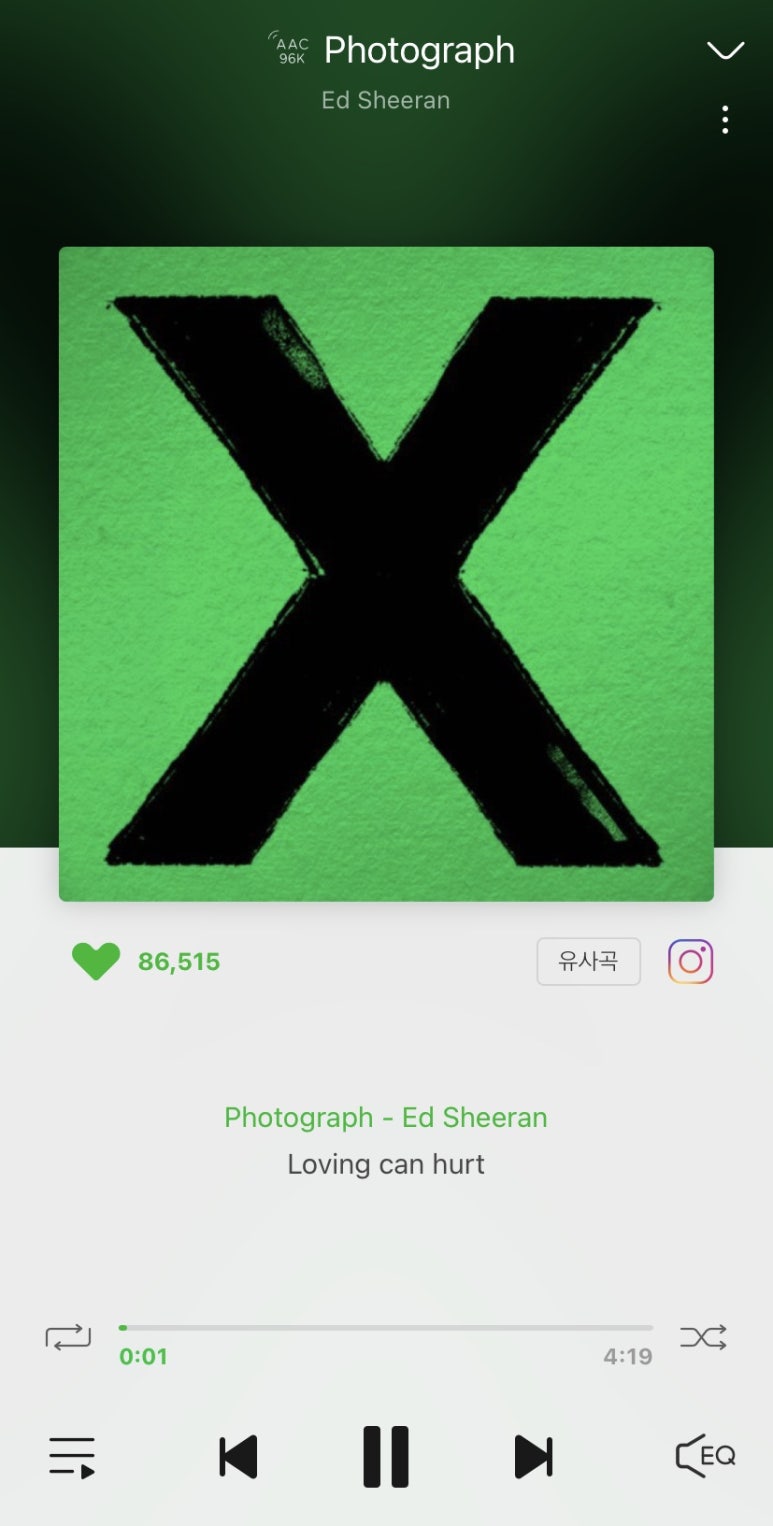The image size is (773, 1526).
Task: Open the X album cover art
Action: coord(386,574)
